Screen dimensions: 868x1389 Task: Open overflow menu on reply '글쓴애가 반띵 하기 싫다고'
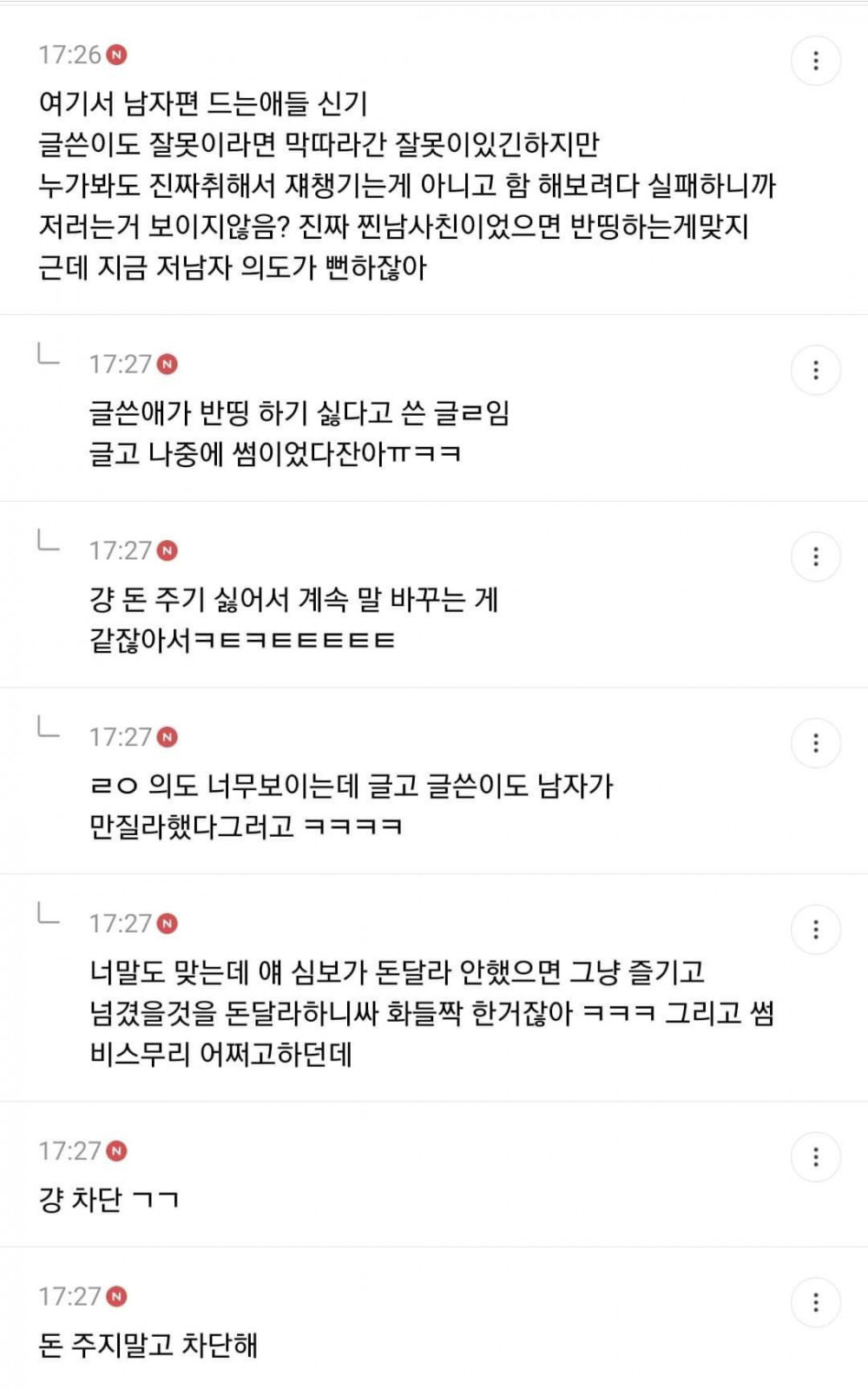point(815,371)
